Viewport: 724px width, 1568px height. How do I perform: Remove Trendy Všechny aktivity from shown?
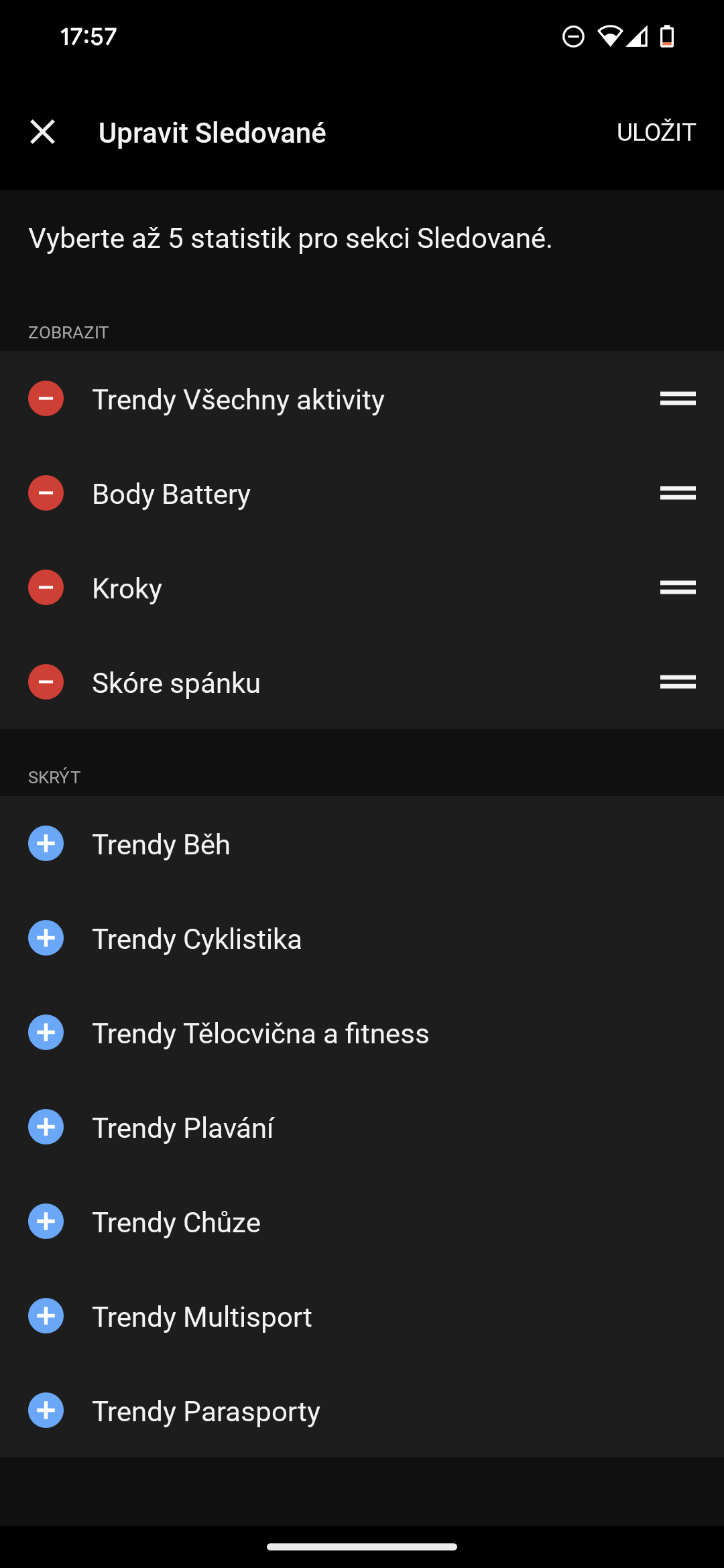(x=46, y=399)
